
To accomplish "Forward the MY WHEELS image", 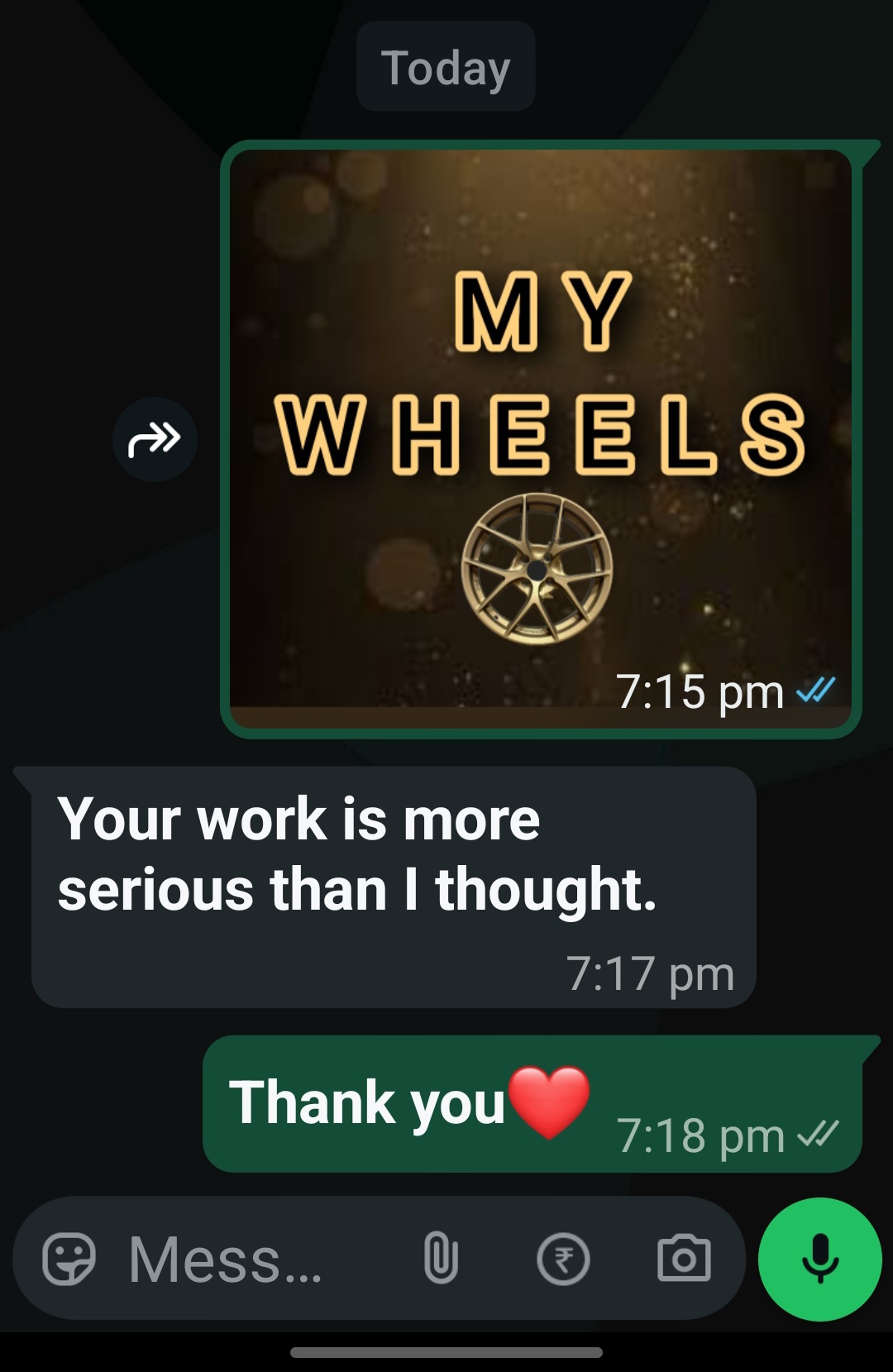I will pos(155,439).
